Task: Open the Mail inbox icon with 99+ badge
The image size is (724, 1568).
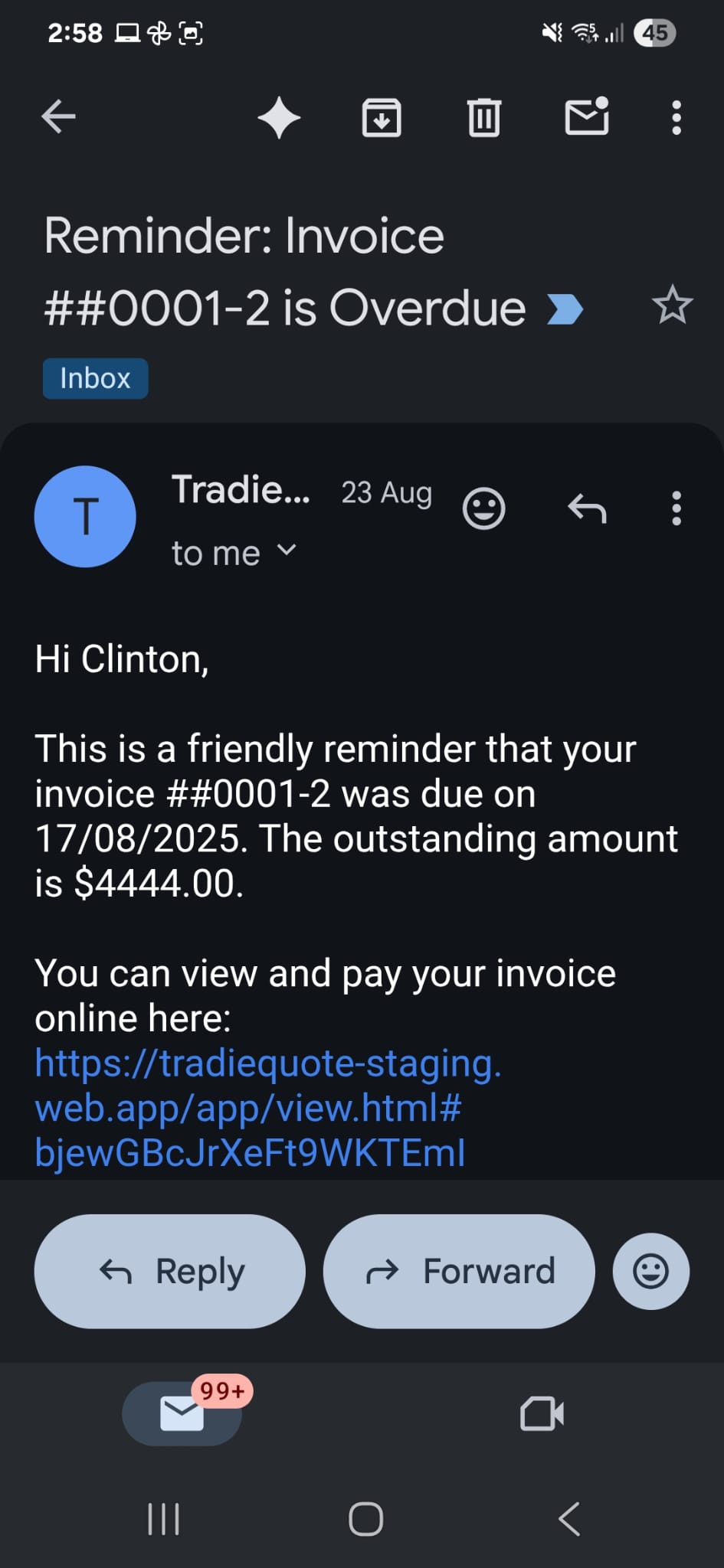Action: 182,1413
